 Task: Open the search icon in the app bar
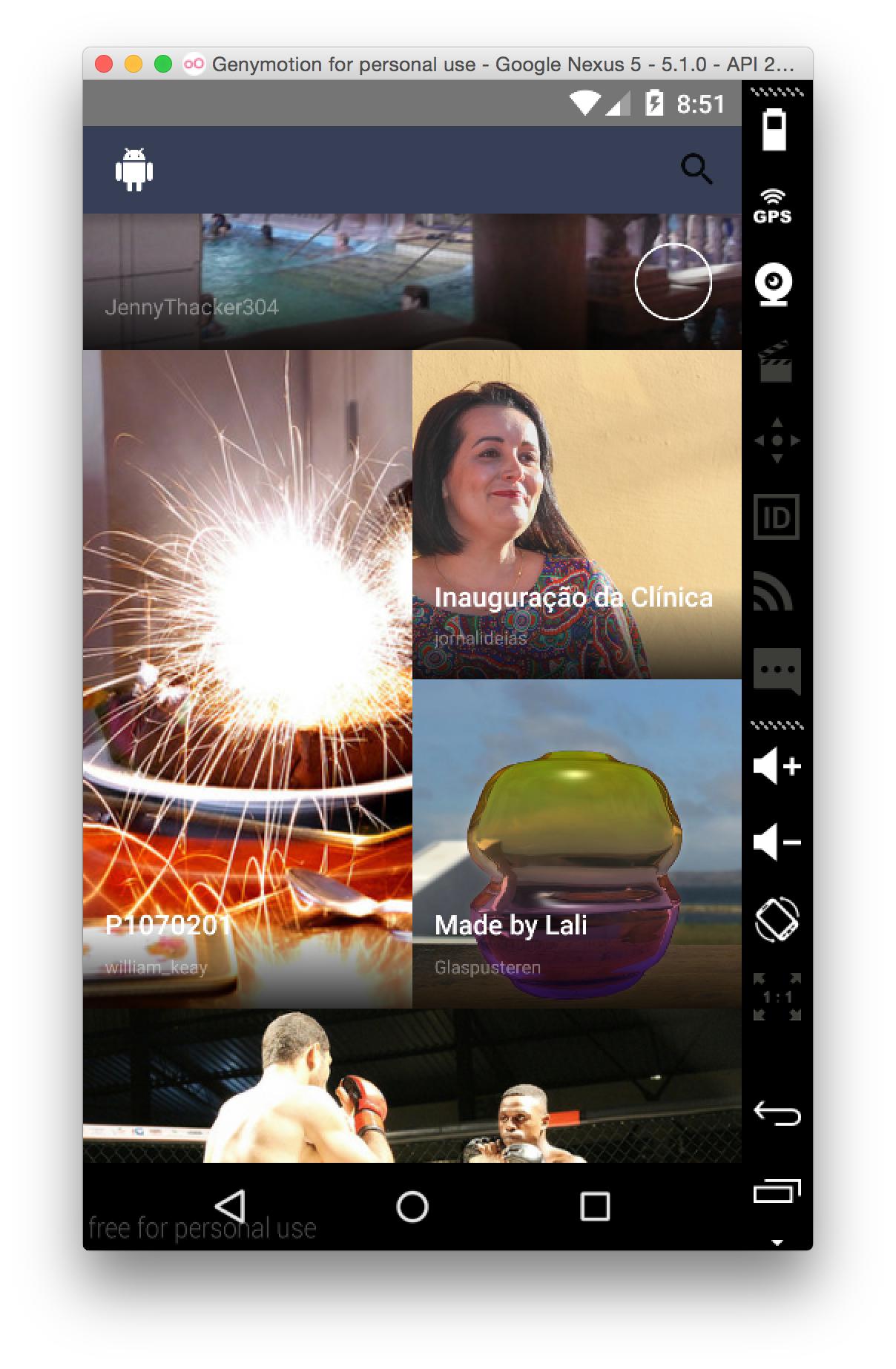point(696,170)
